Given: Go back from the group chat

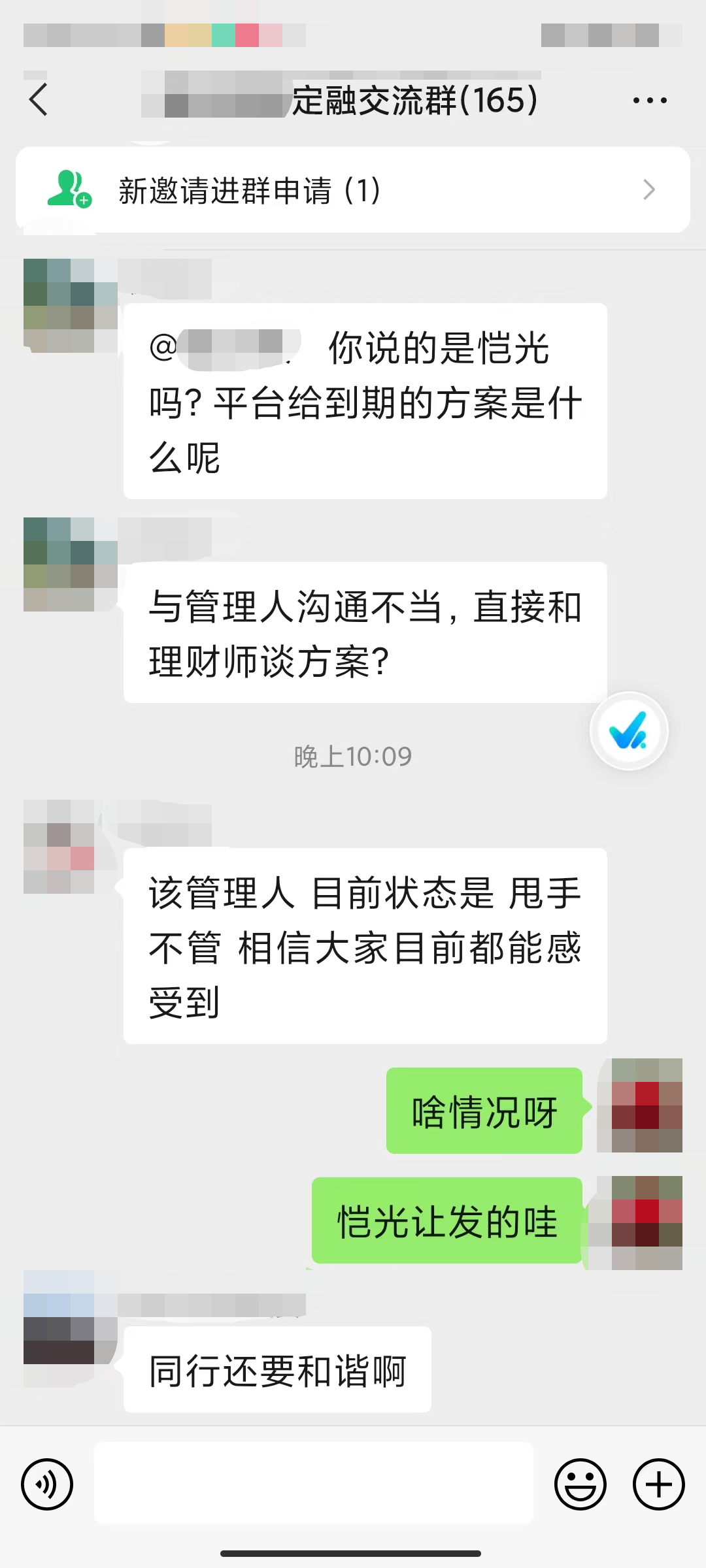Looking at the screenshot, I should click(x=39, y=100).
